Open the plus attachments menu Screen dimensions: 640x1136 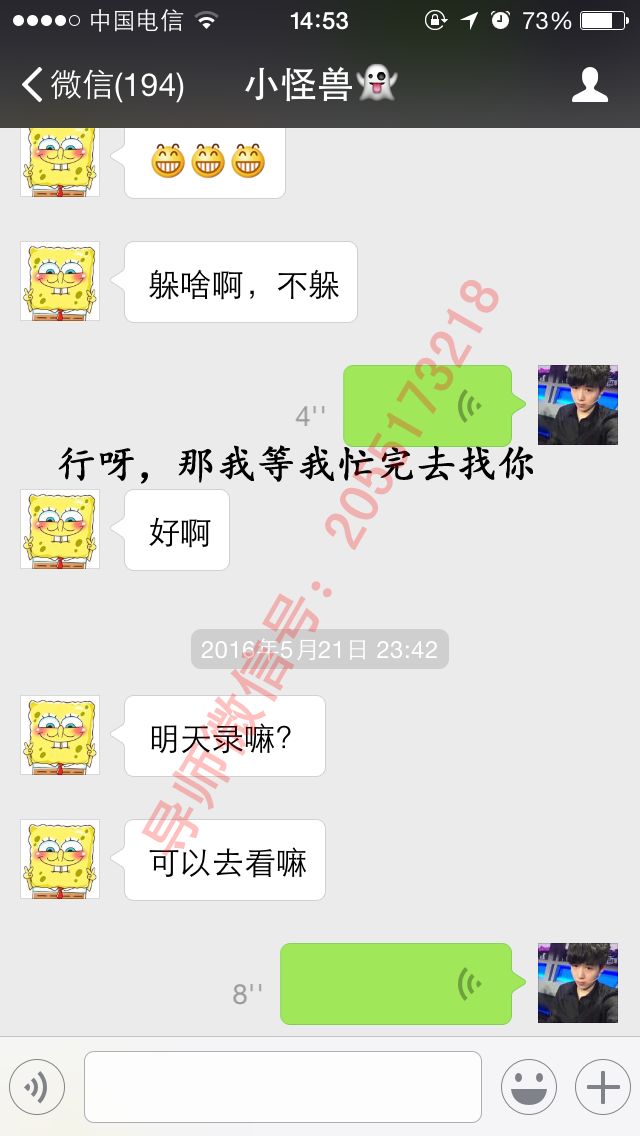602,1087
